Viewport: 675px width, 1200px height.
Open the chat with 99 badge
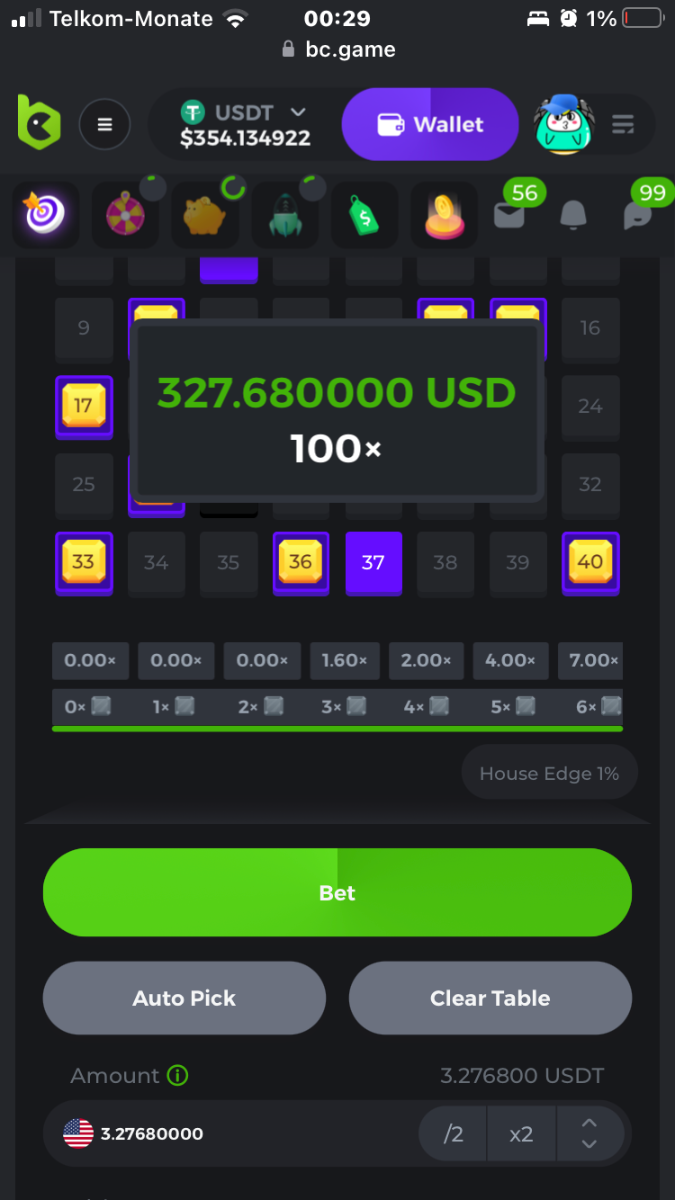click(637, 214)
